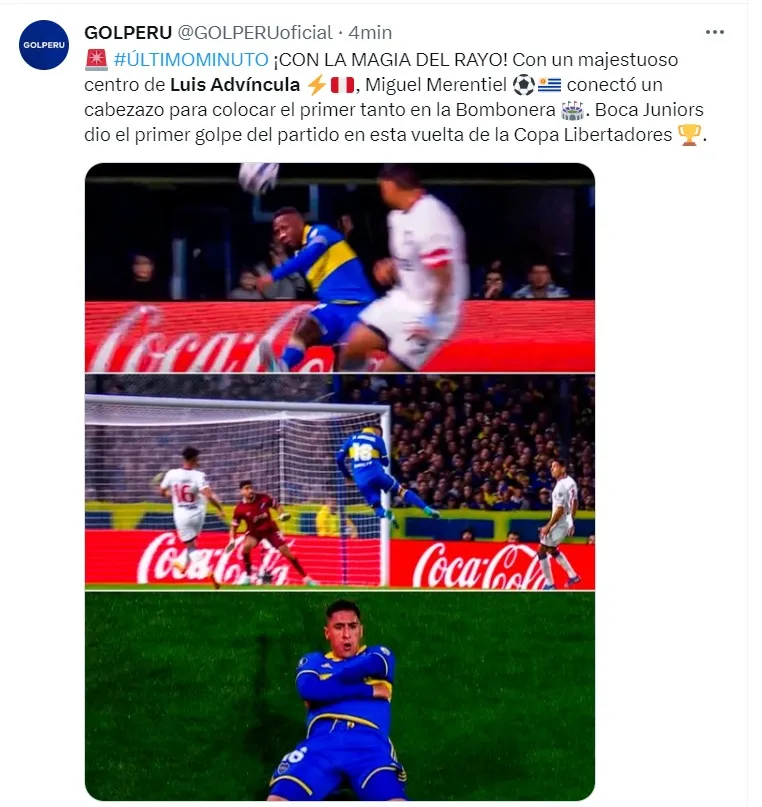762x807 pixels.
Task: Open the bottom photo of the player celebrating
Action: (339, 695)
